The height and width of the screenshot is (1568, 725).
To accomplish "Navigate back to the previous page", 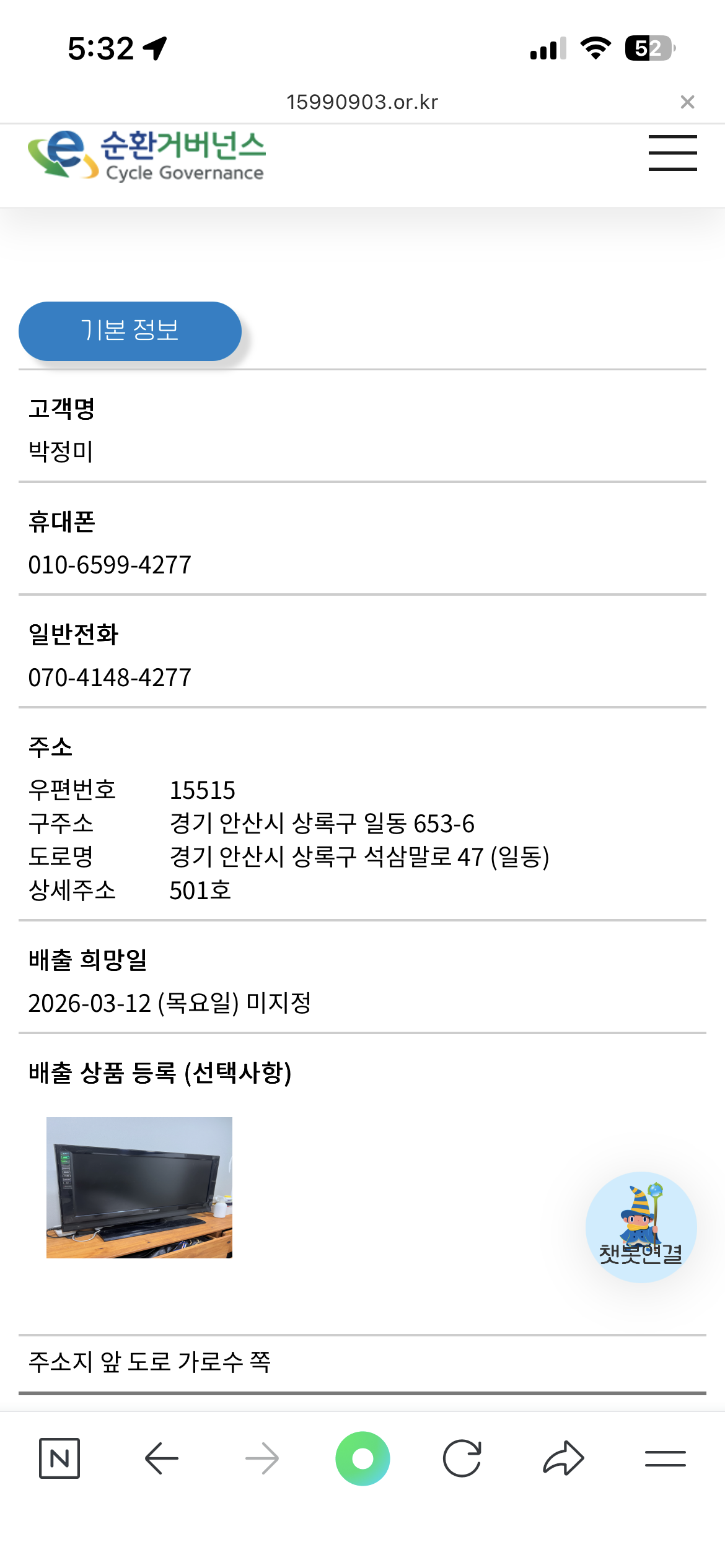I will 162,1458.
